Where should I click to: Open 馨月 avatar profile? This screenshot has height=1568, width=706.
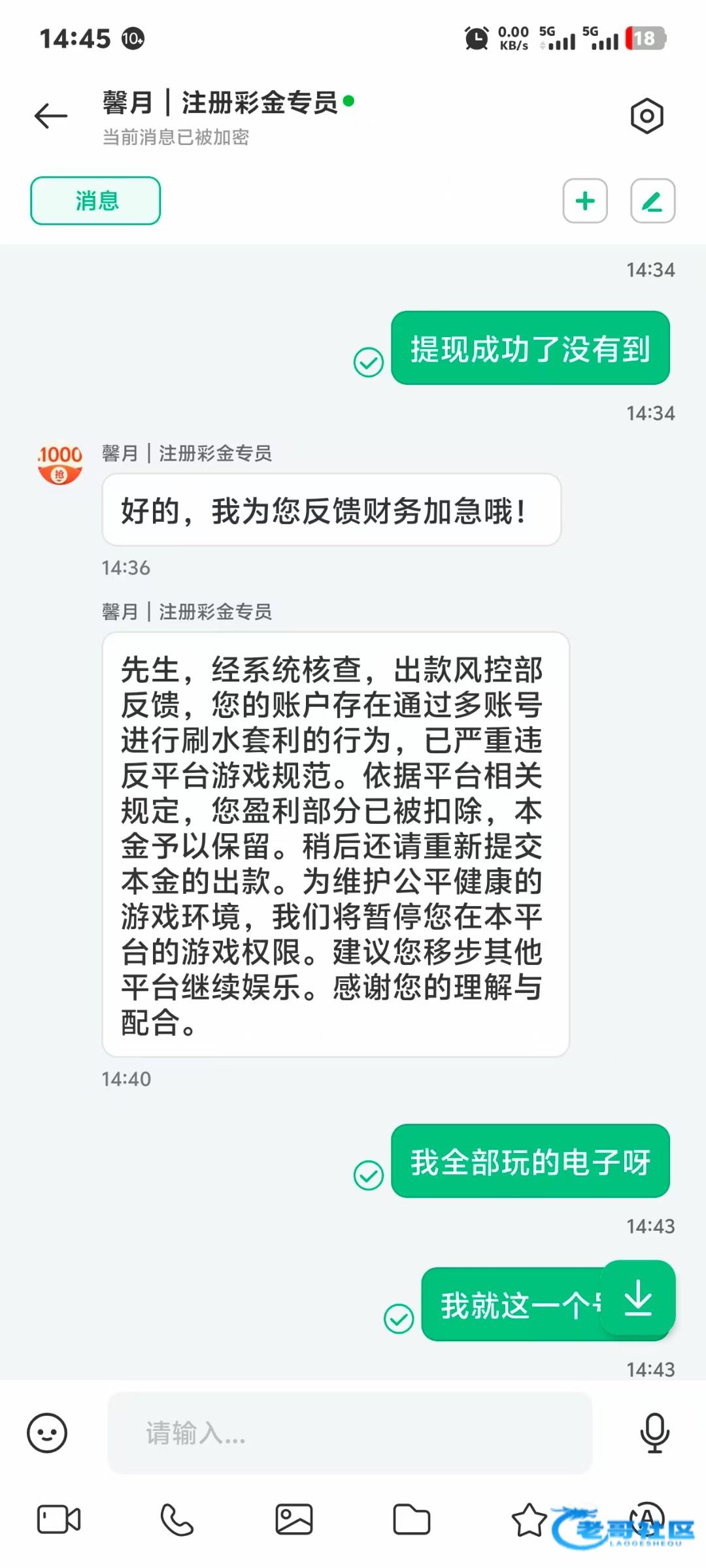pyautogui.click(x=60, y=465)
